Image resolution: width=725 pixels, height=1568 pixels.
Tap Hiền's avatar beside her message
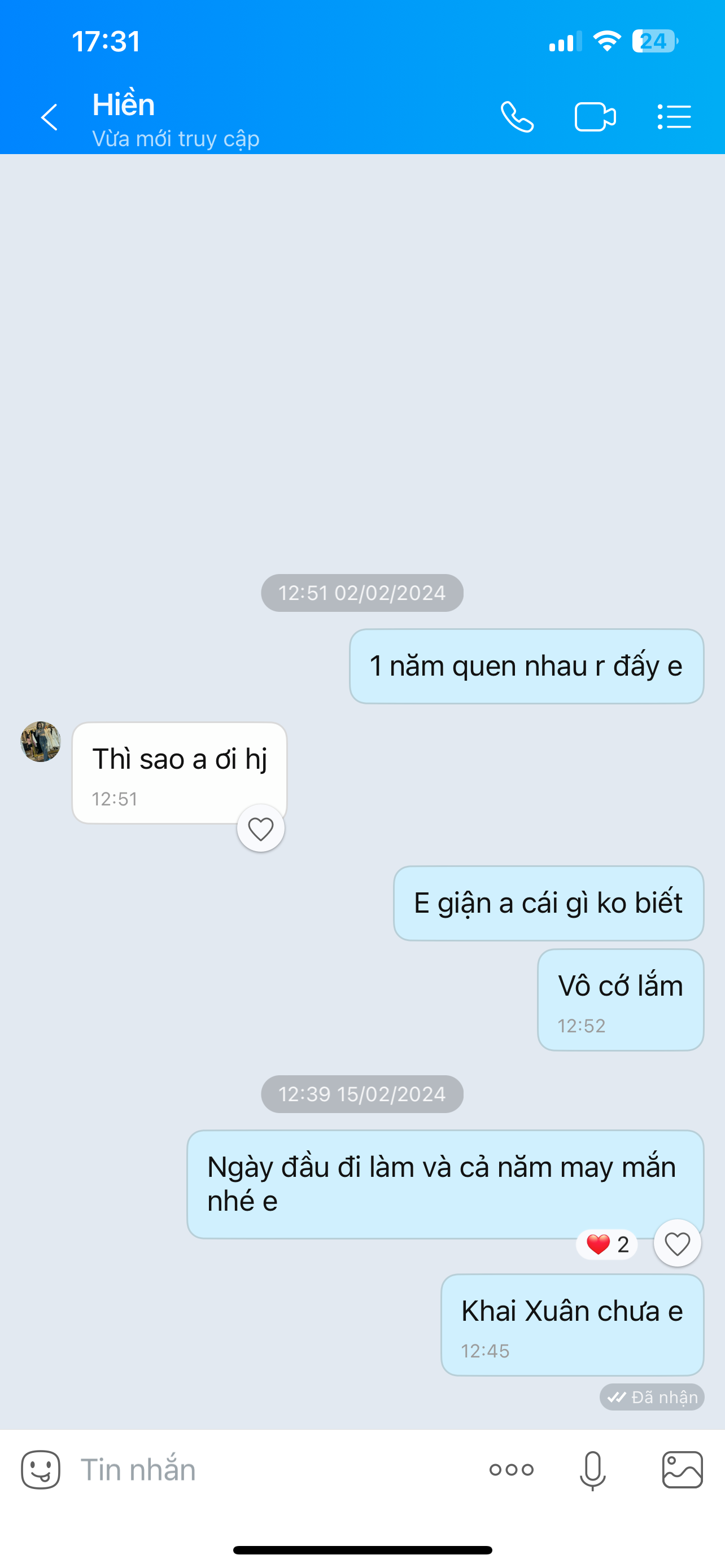41,742
